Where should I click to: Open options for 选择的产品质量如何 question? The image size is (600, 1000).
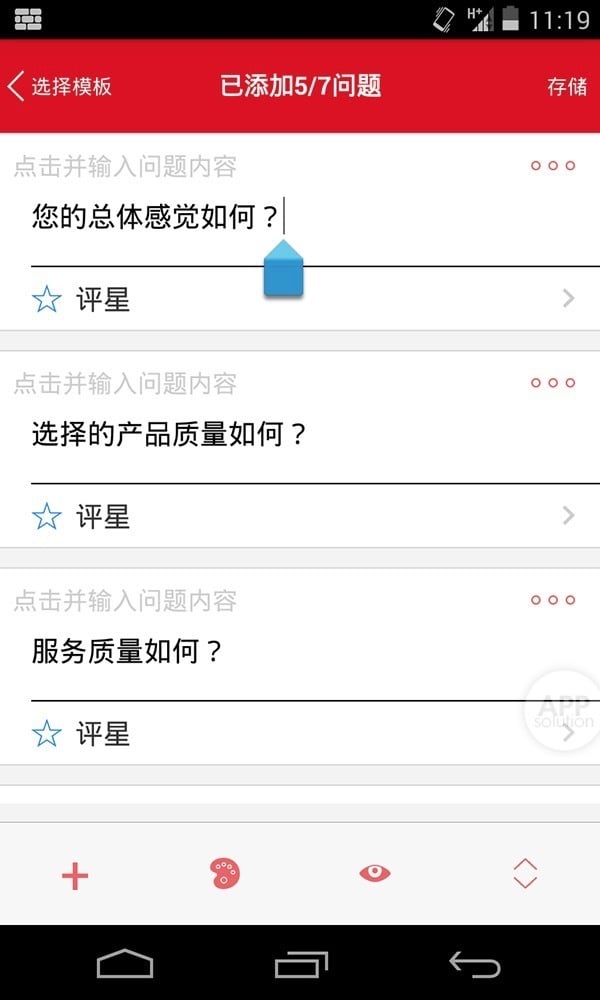[553, 383]
